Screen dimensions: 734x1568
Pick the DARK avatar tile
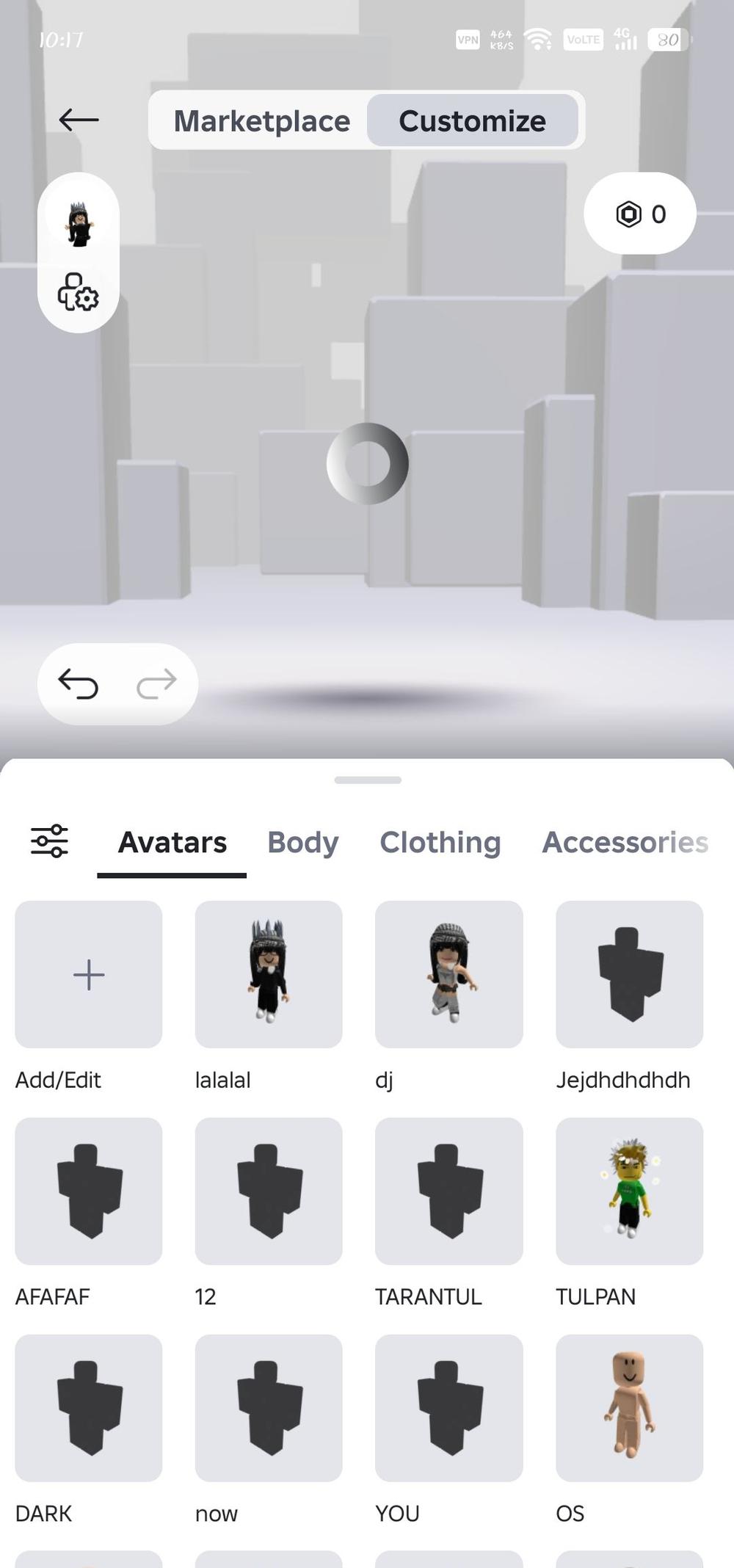(x=89, y=1407)
